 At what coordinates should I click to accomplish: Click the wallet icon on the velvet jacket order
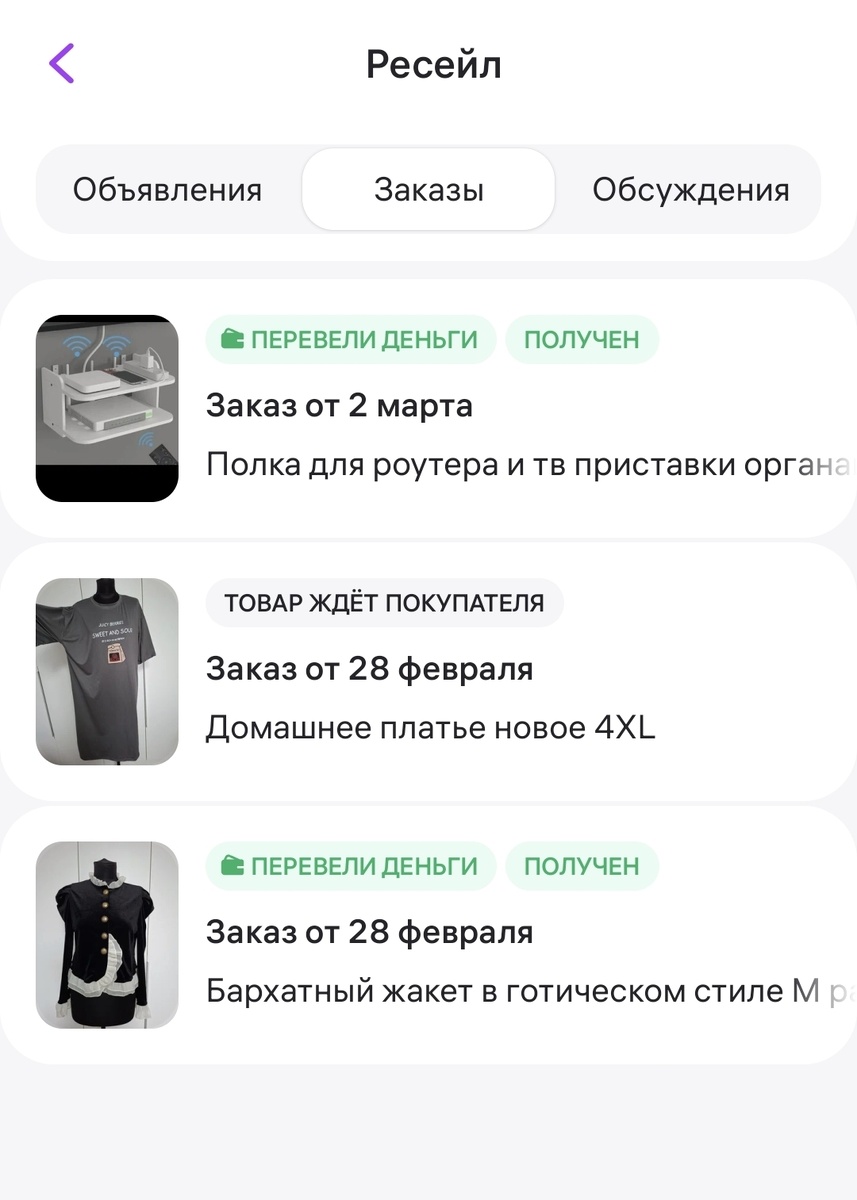[x=232, y=866]
